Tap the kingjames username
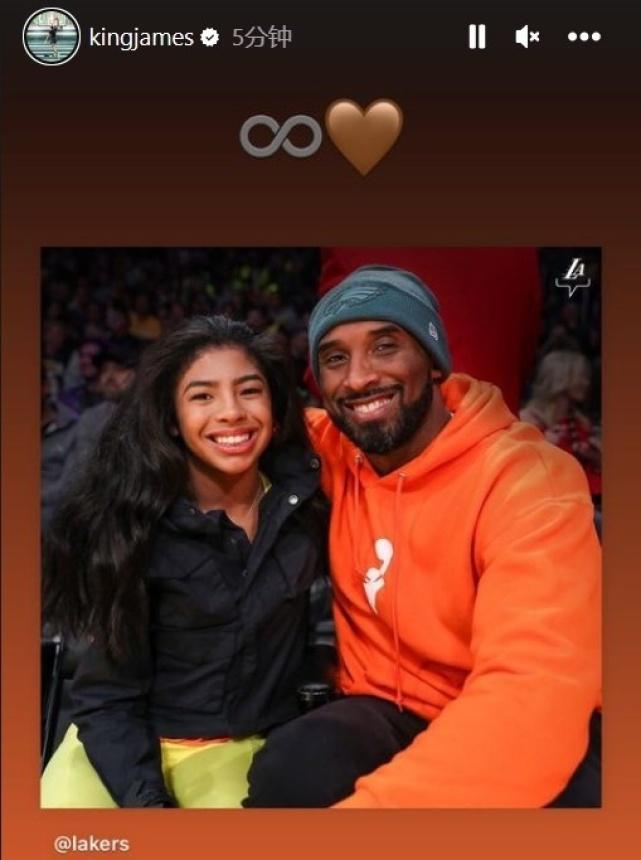 143,38
